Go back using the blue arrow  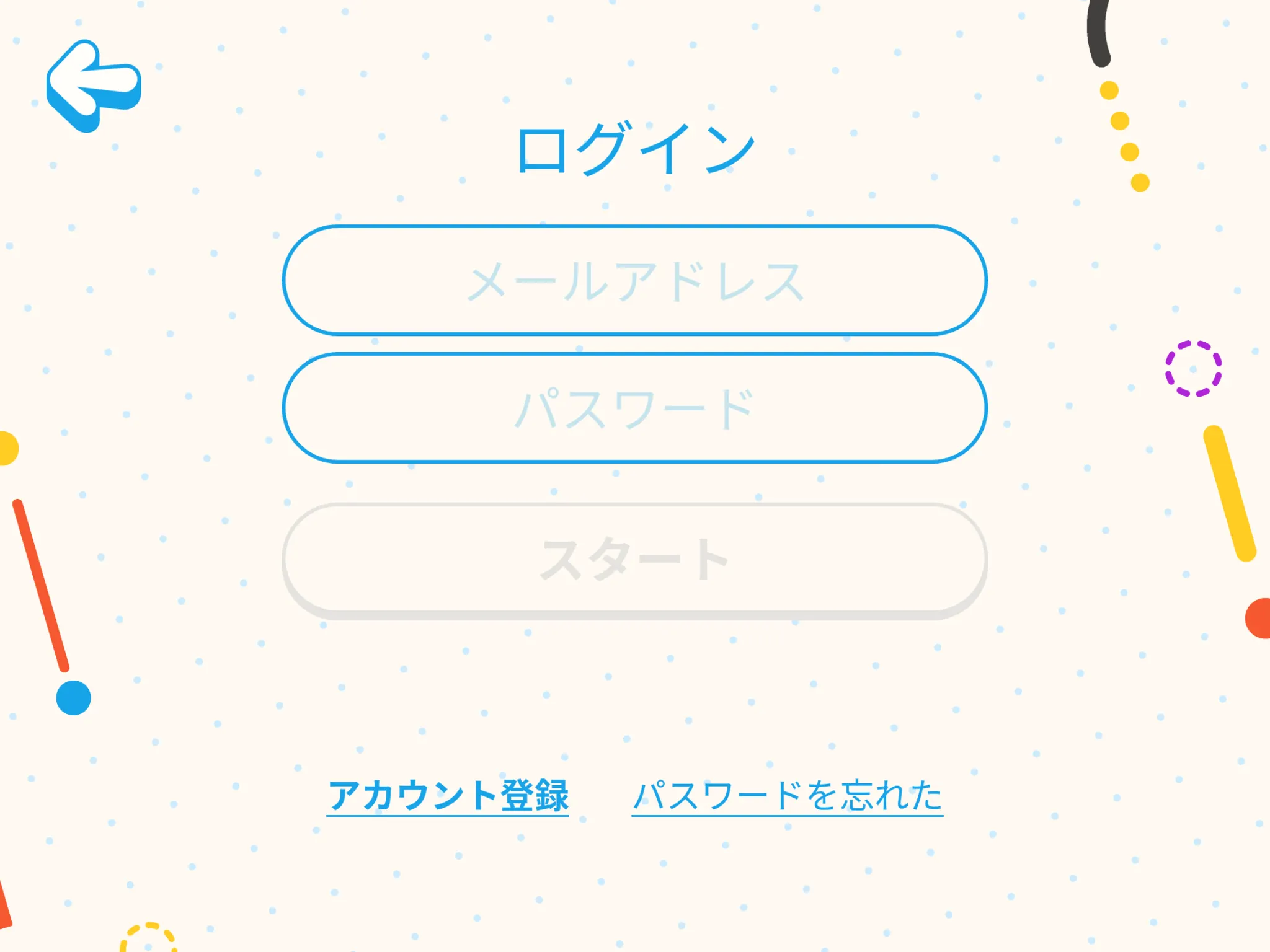coord(93,86)
